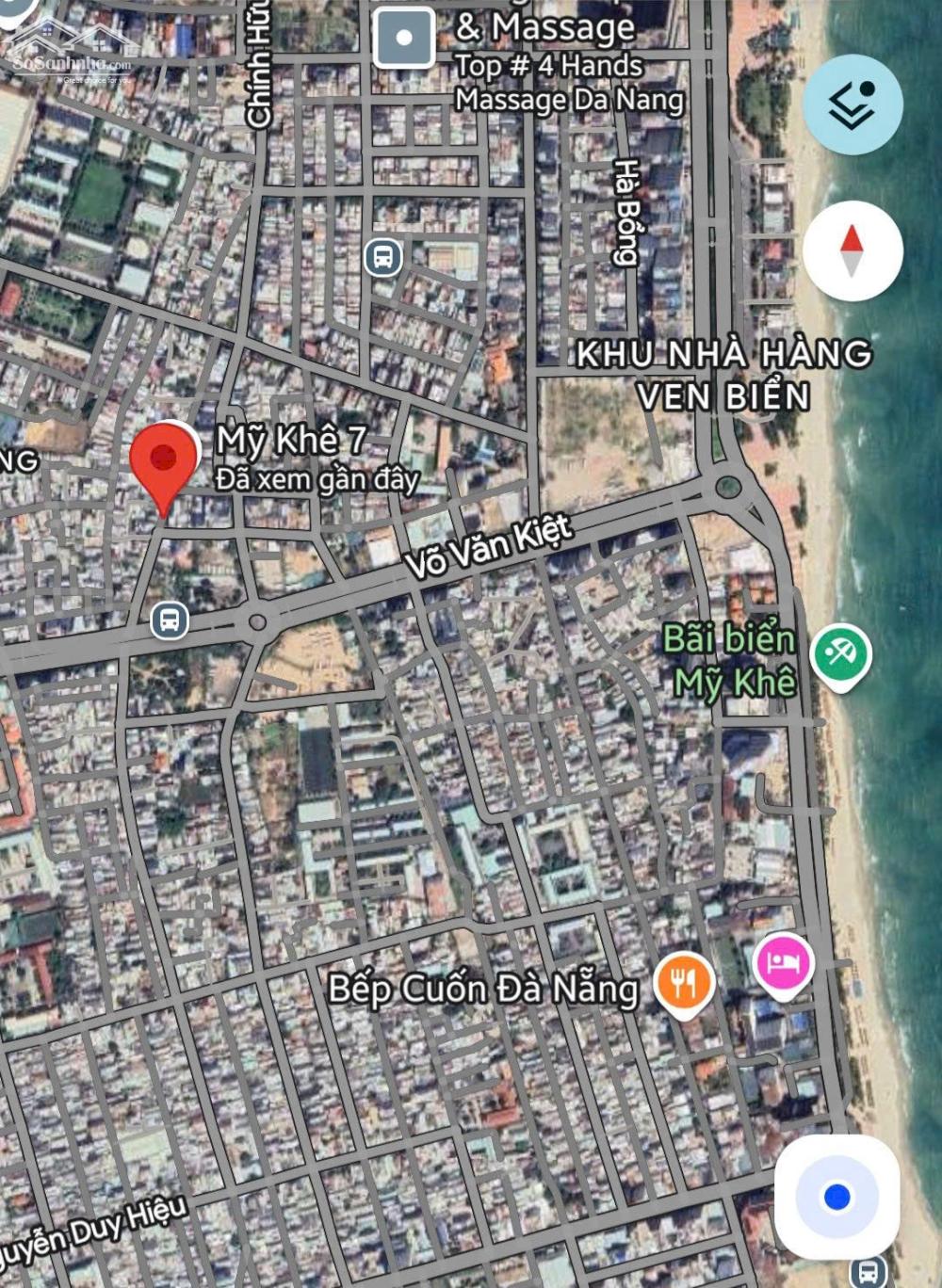Center the map on my location
942x1288 pixels.
pos(836,1197)
